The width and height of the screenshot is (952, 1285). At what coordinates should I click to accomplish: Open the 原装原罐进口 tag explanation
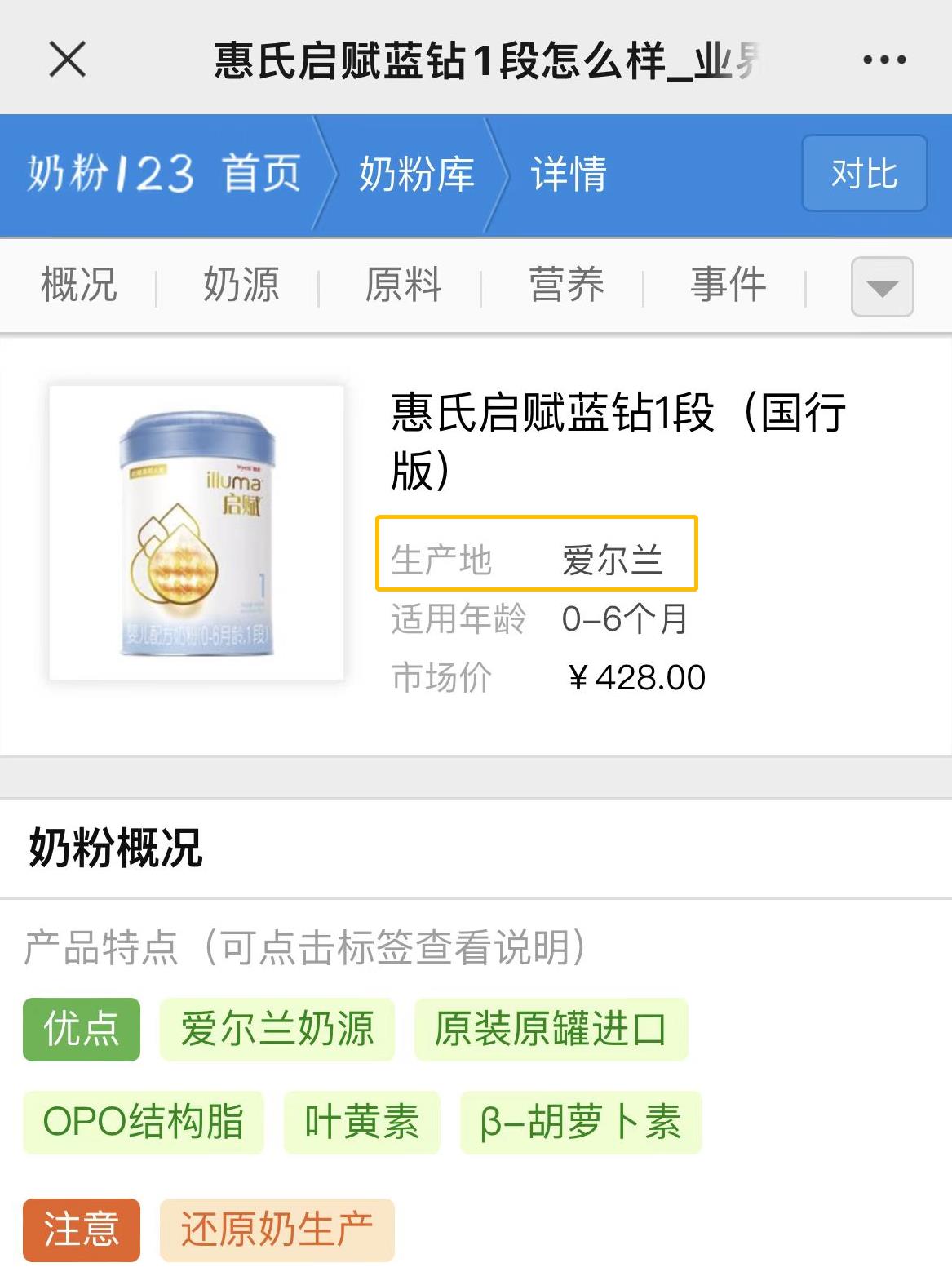tap(551, 1029)
